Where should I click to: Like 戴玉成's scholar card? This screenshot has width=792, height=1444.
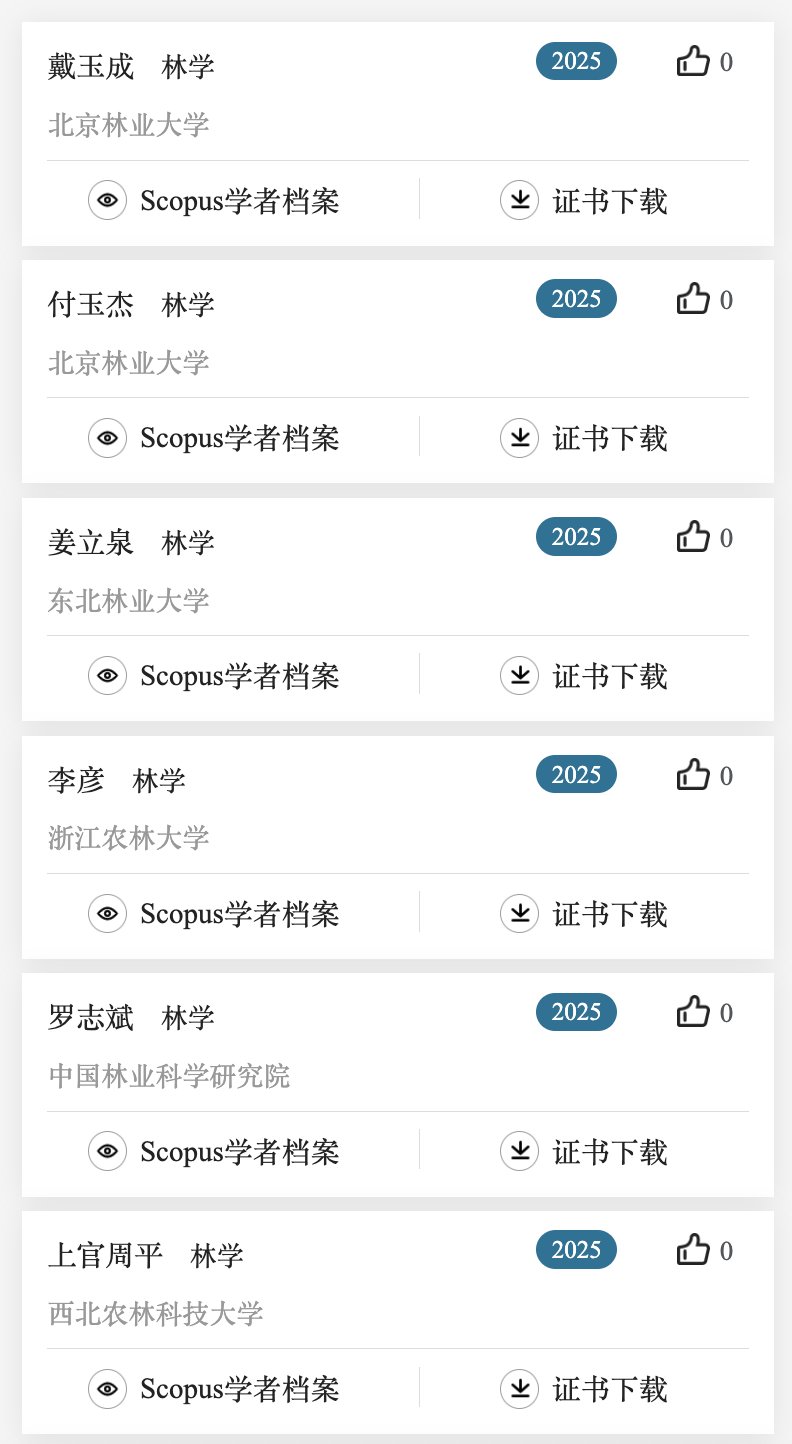[693, 62]
